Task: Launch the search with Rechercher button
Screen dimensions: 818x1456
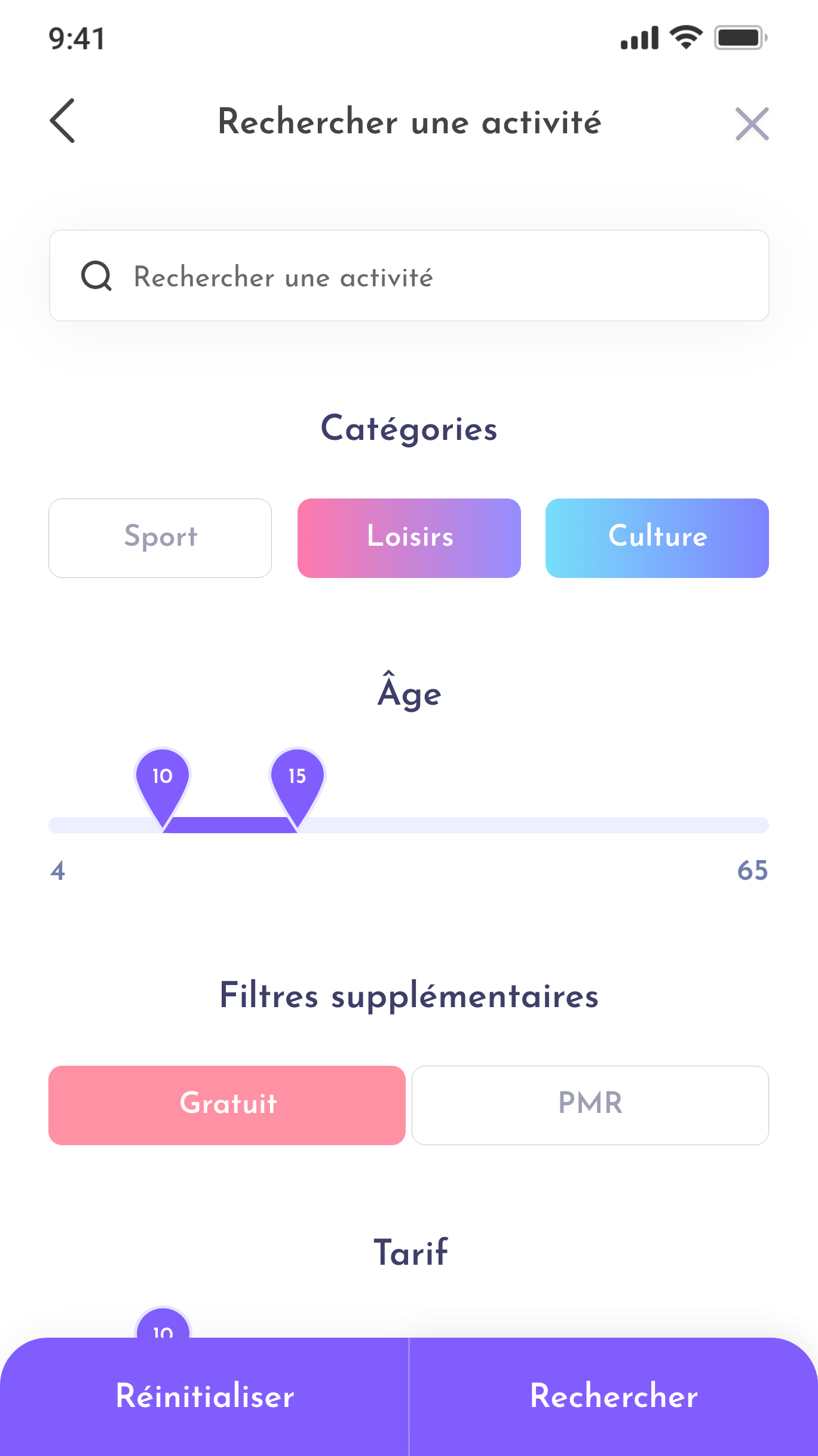Action: (x=614, y=1396)
